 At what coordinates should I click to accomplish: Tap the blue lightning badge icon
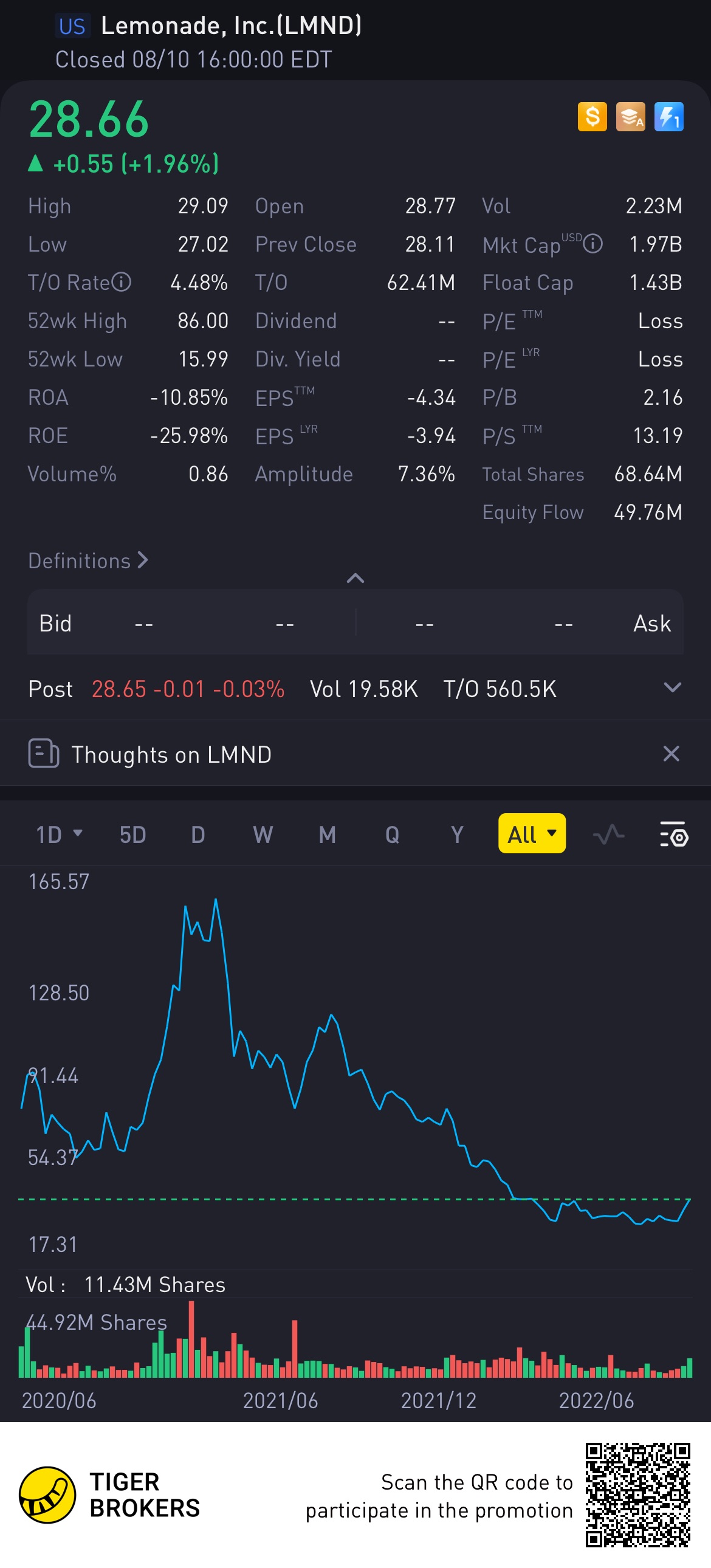[x=668, y=116]
